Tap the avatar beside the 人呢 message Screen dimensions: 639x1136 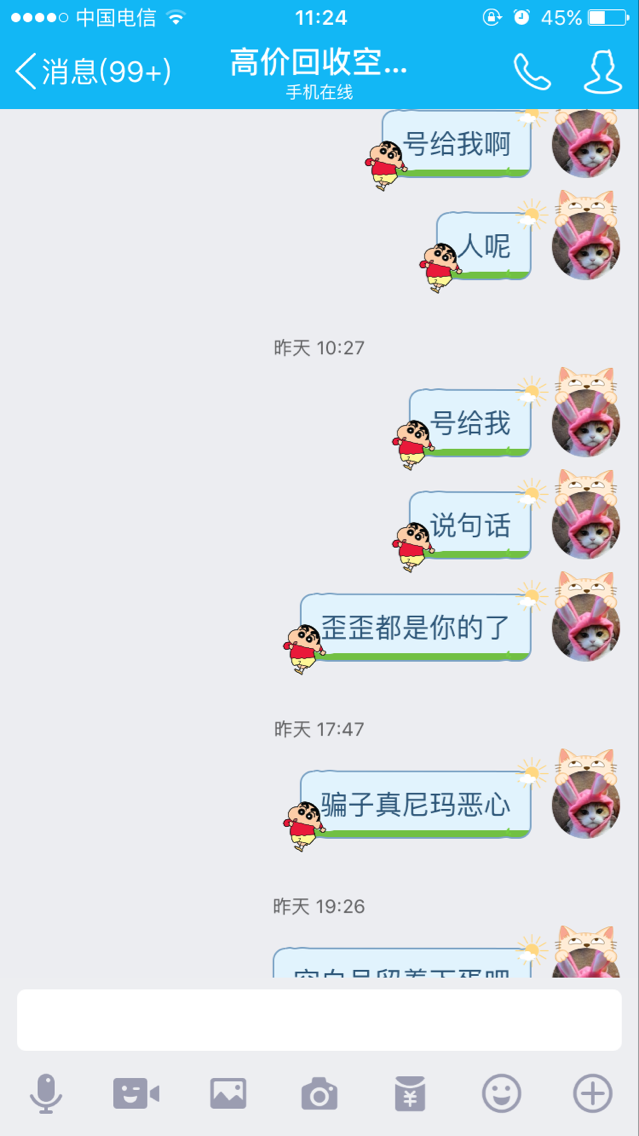[x=585, y=246]
